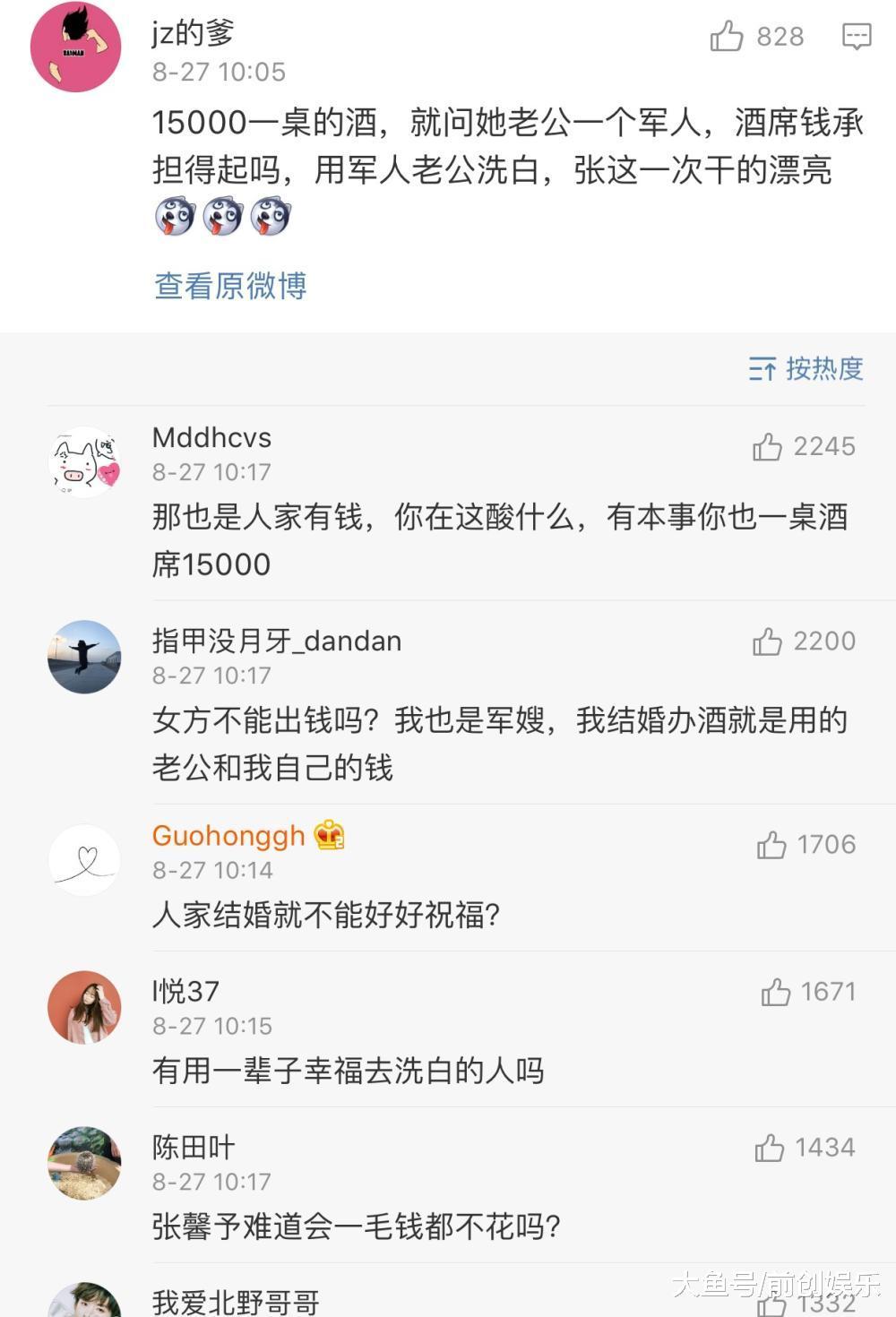The image size is (896, 1317).
Task: Like 陈田叶's reply
Action: click(x=769, y=1148)
